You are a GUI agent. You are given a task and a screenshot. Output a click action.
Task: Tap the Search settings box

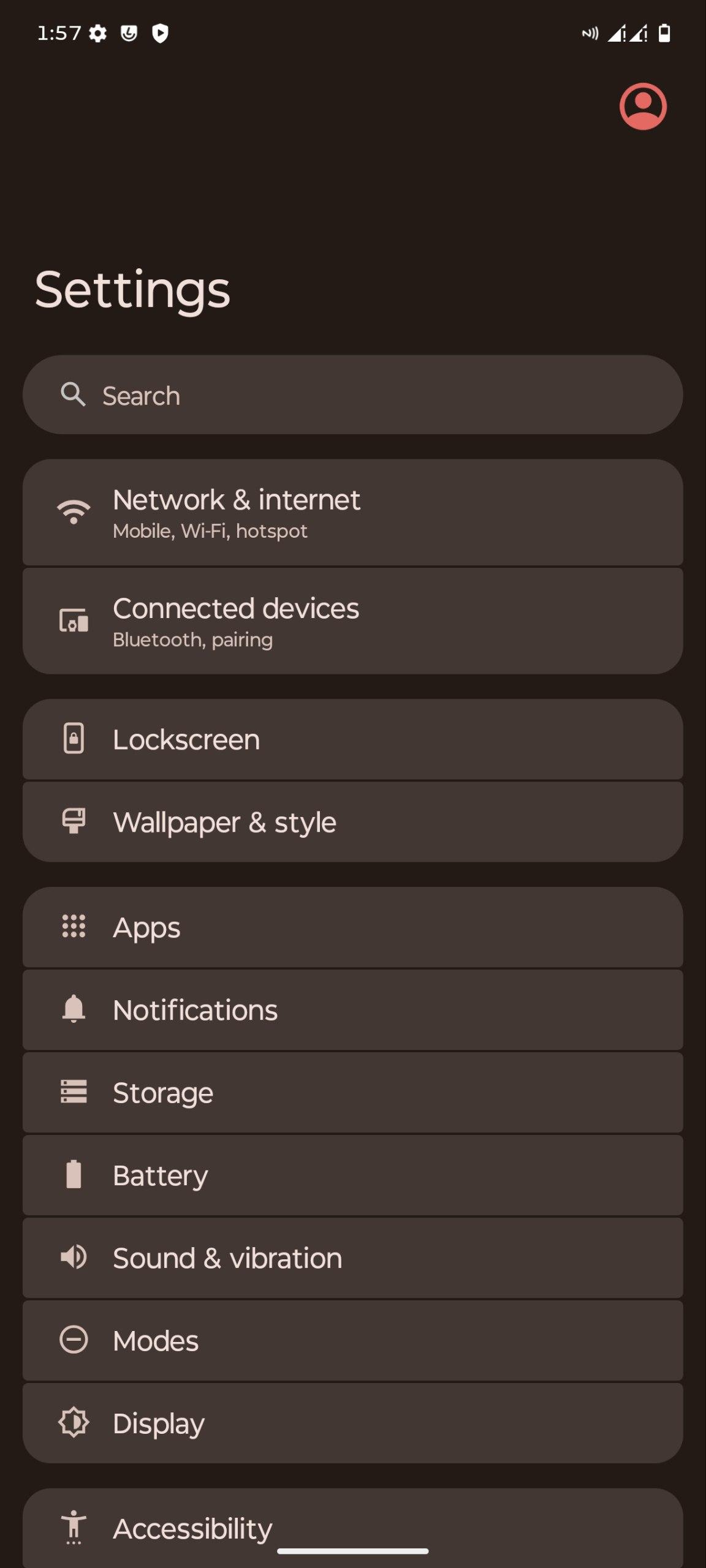pos(353,395)
